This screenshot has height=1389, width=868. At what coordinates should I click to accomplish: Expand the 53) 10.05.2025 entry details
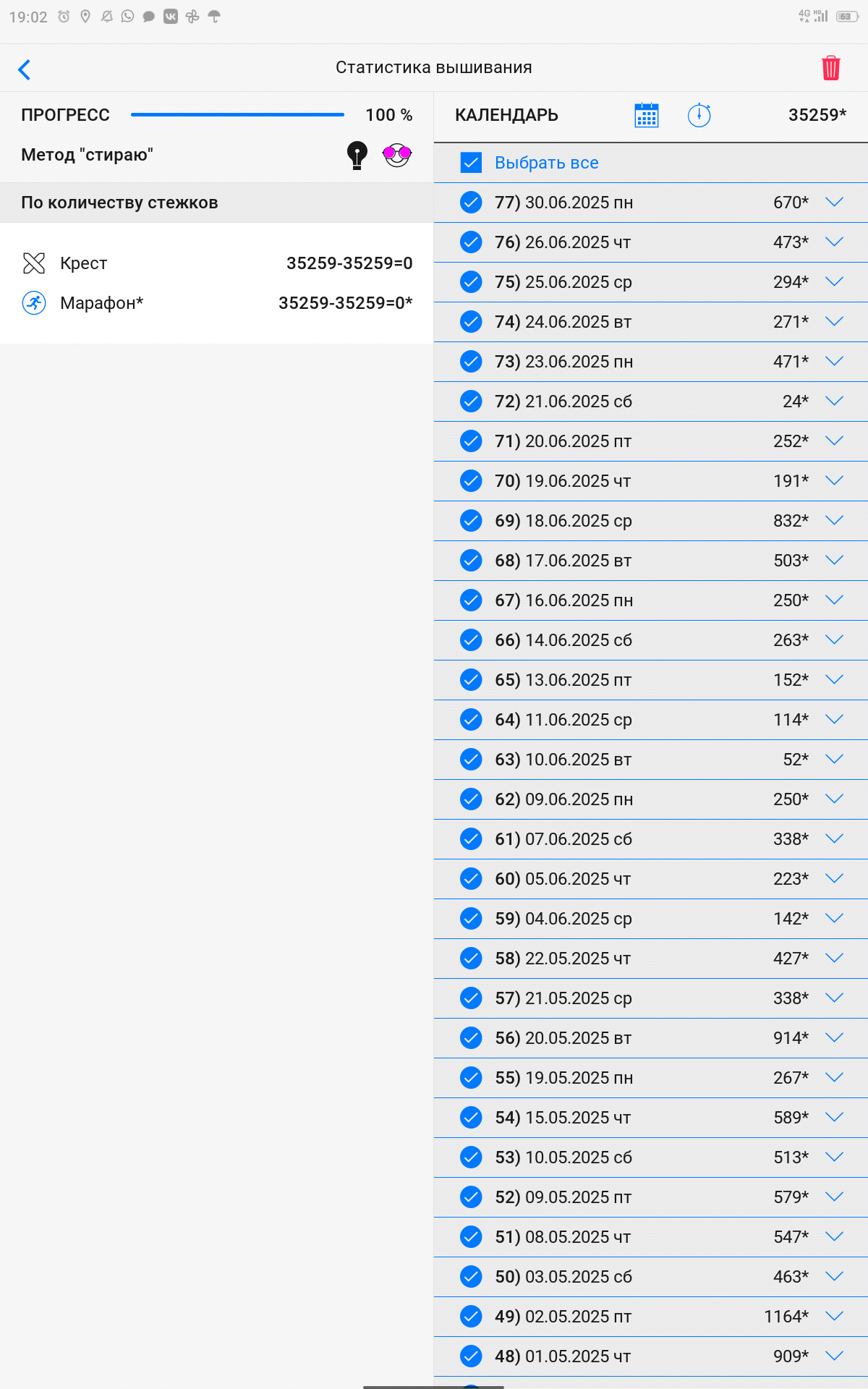click(x=834, y=1157)
